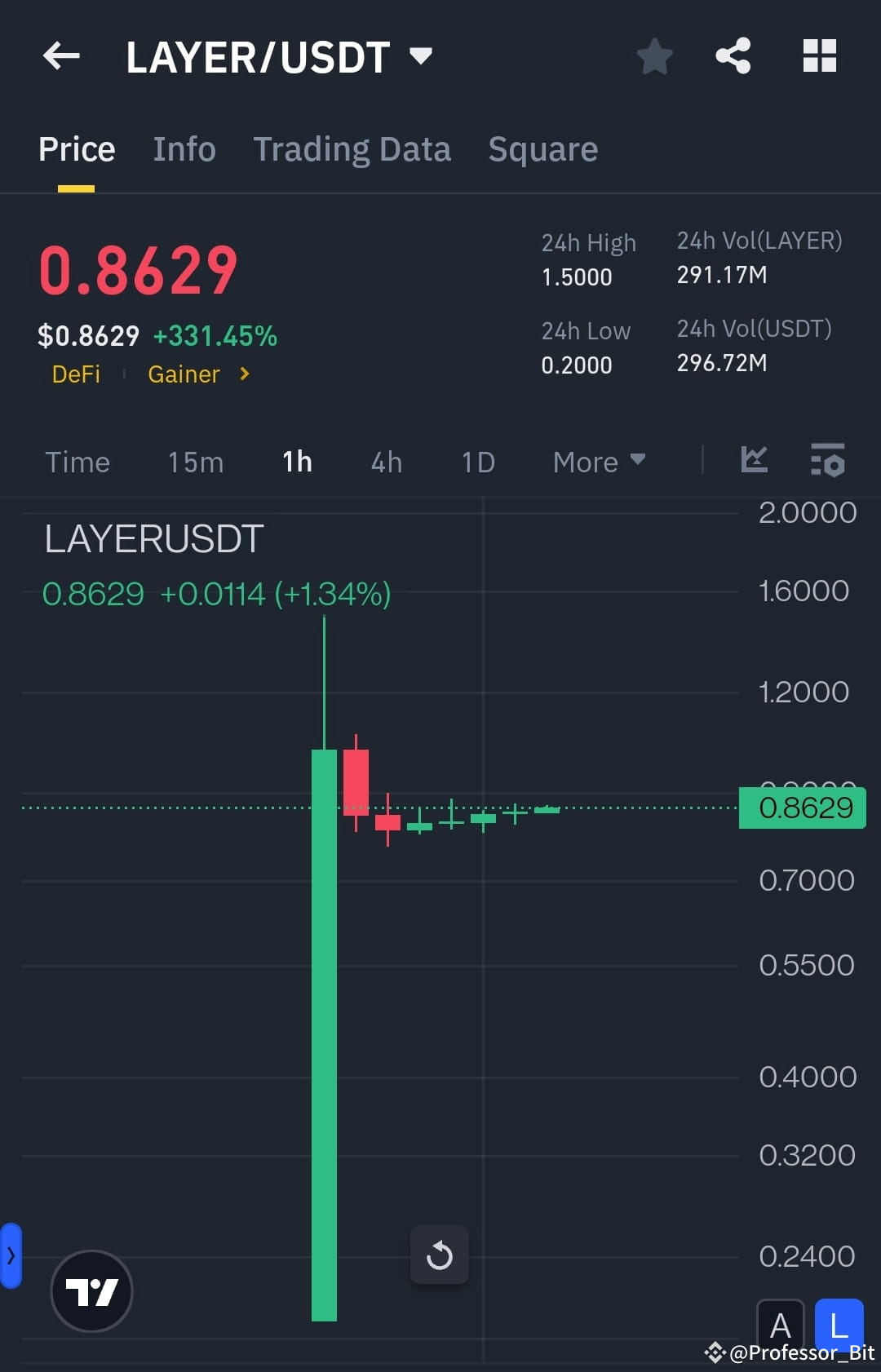The width and height of the screenshot is (881, 1372).
Task: Tap the star to favorite LAYER/USDT
Action: pos(654,55)
